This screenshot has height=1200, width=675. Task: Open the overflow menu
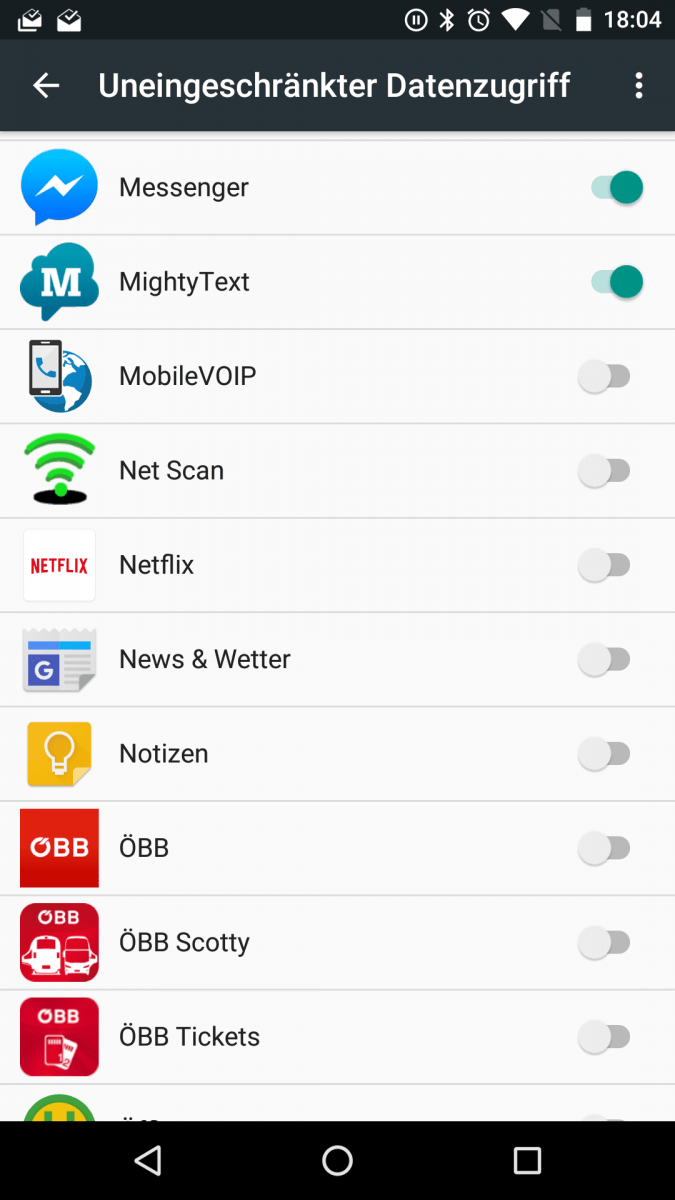tap(639, 86)
